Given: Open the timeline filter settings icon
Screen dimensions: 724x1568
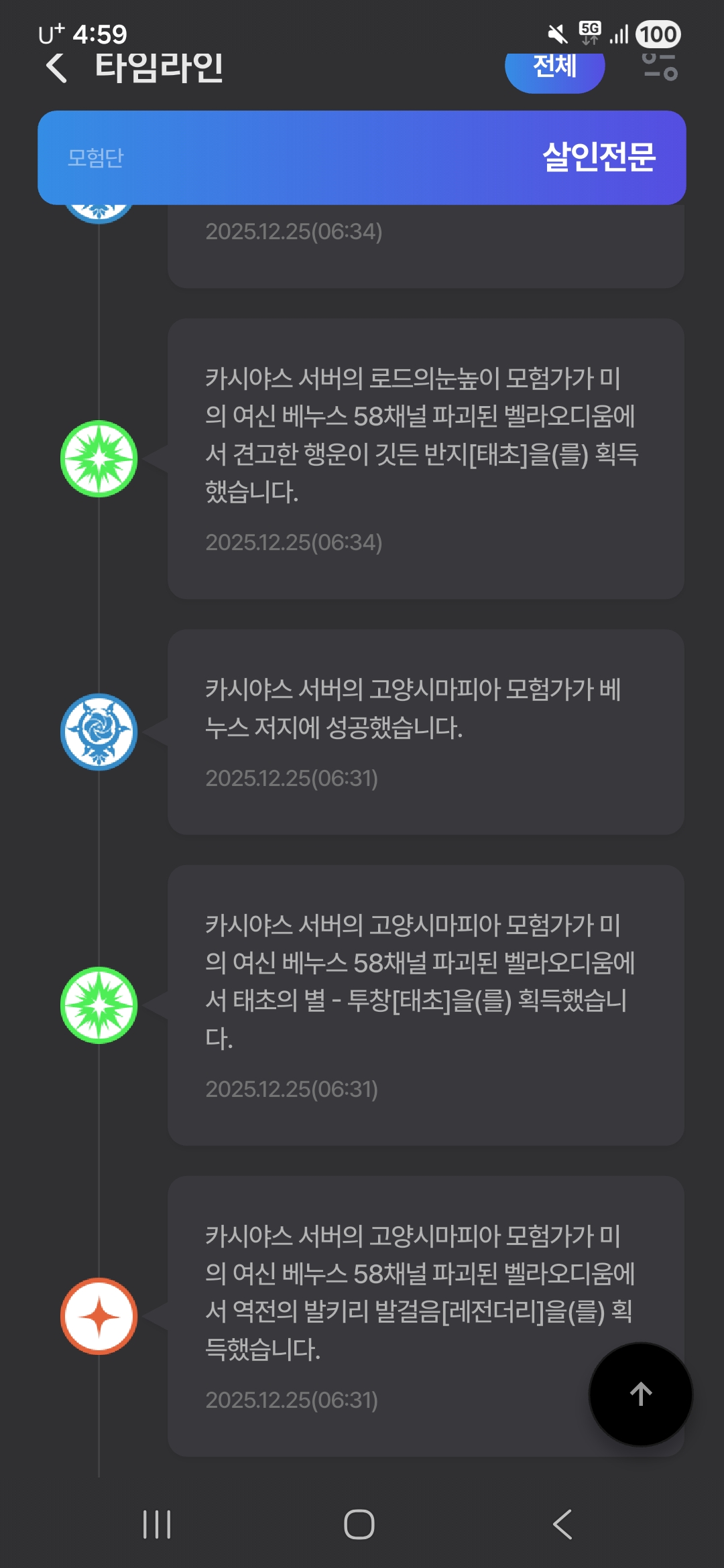Looking at the screenshot, I should point(660,67).
